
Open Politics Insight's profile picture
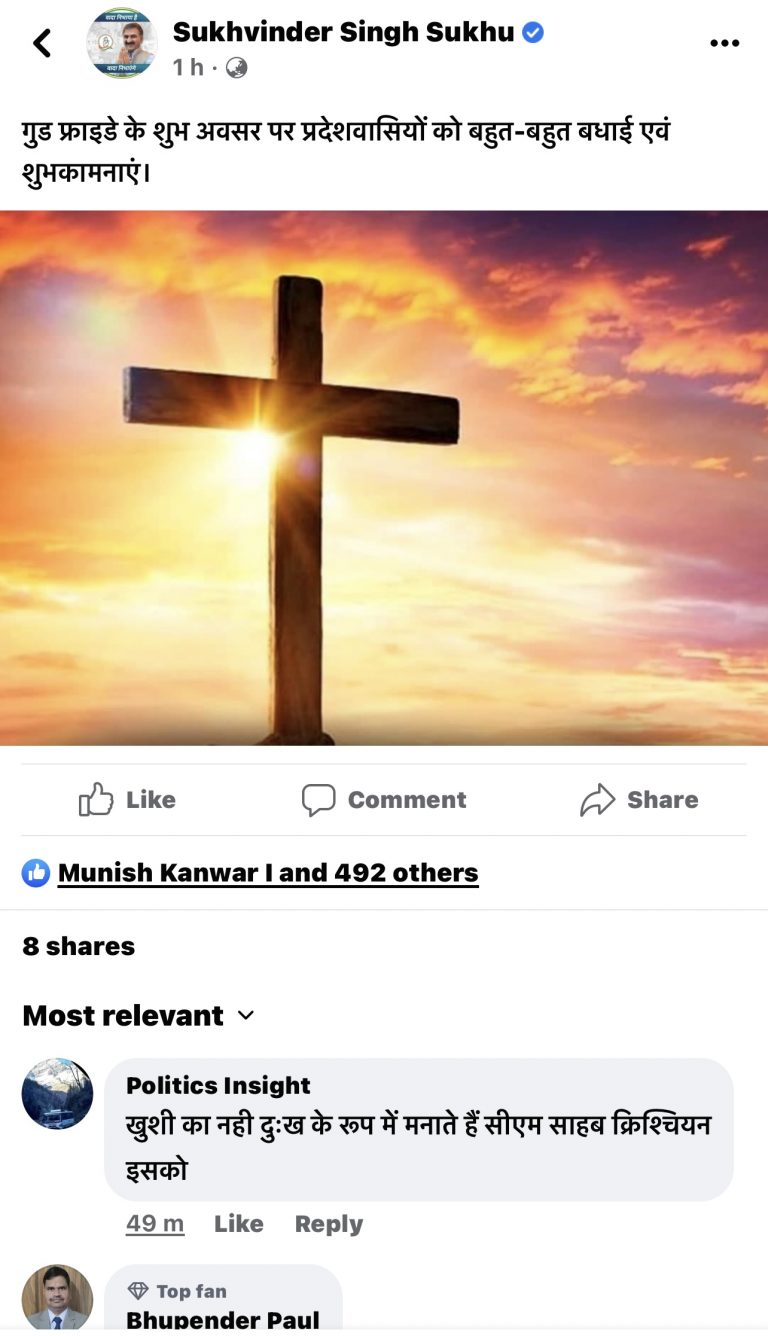[57, 1094]
